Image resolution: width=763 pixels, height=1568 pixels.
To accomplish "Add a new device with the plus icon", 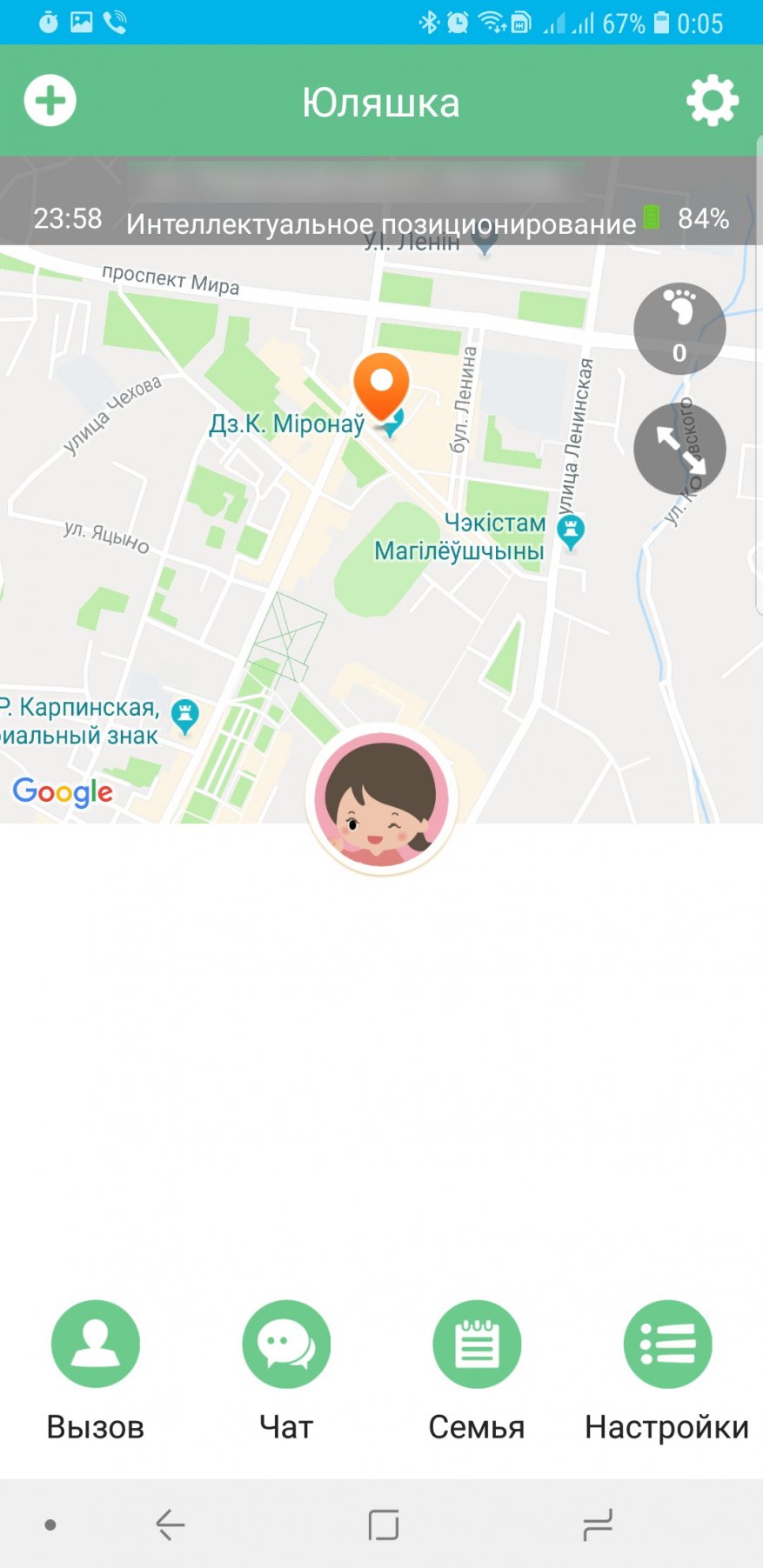I will point(50,101).
